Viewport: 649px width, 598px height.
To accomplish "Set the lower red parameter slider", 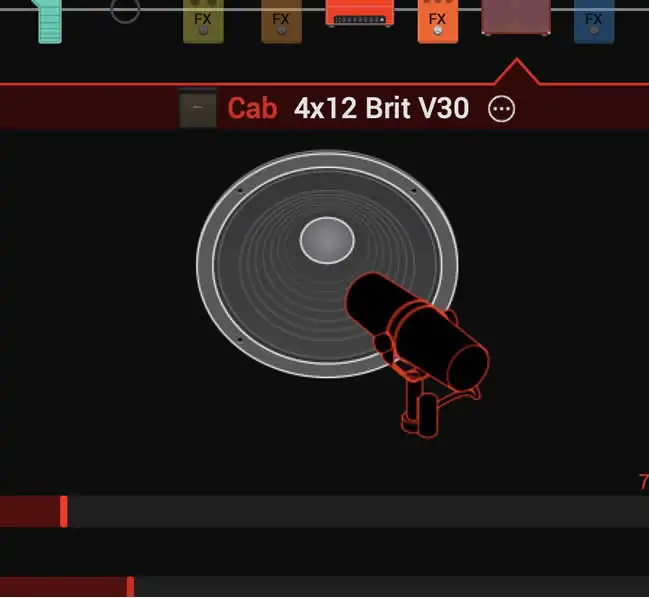I will (130, 587).
